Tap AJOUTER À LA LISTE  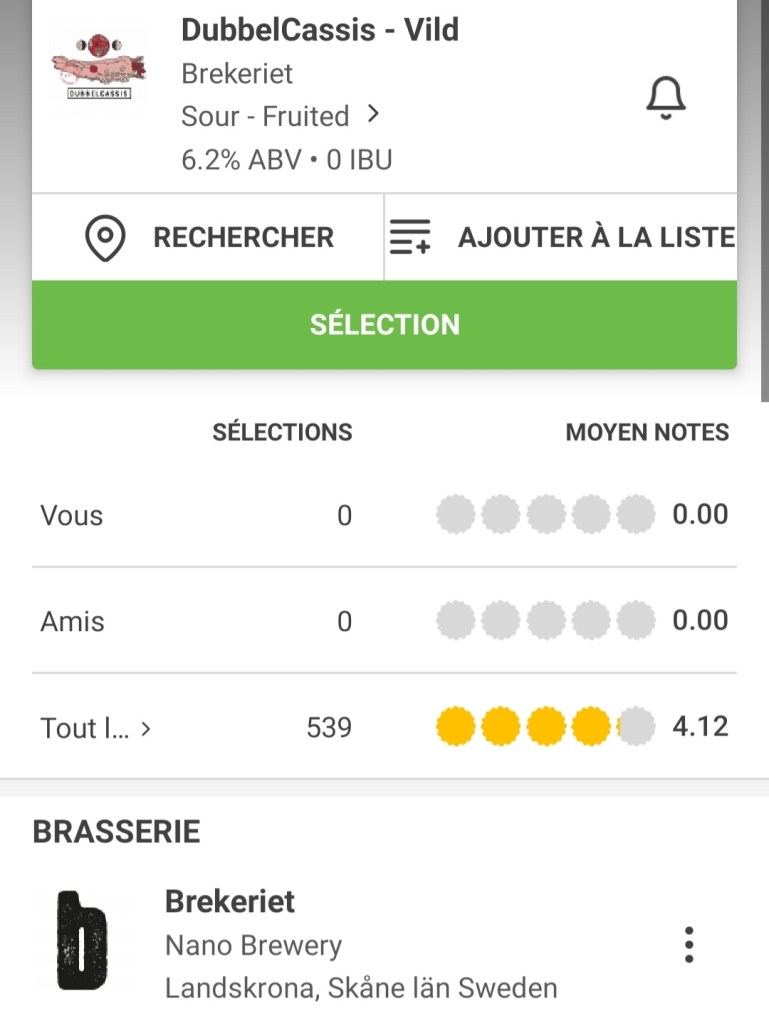pos(562,238)
